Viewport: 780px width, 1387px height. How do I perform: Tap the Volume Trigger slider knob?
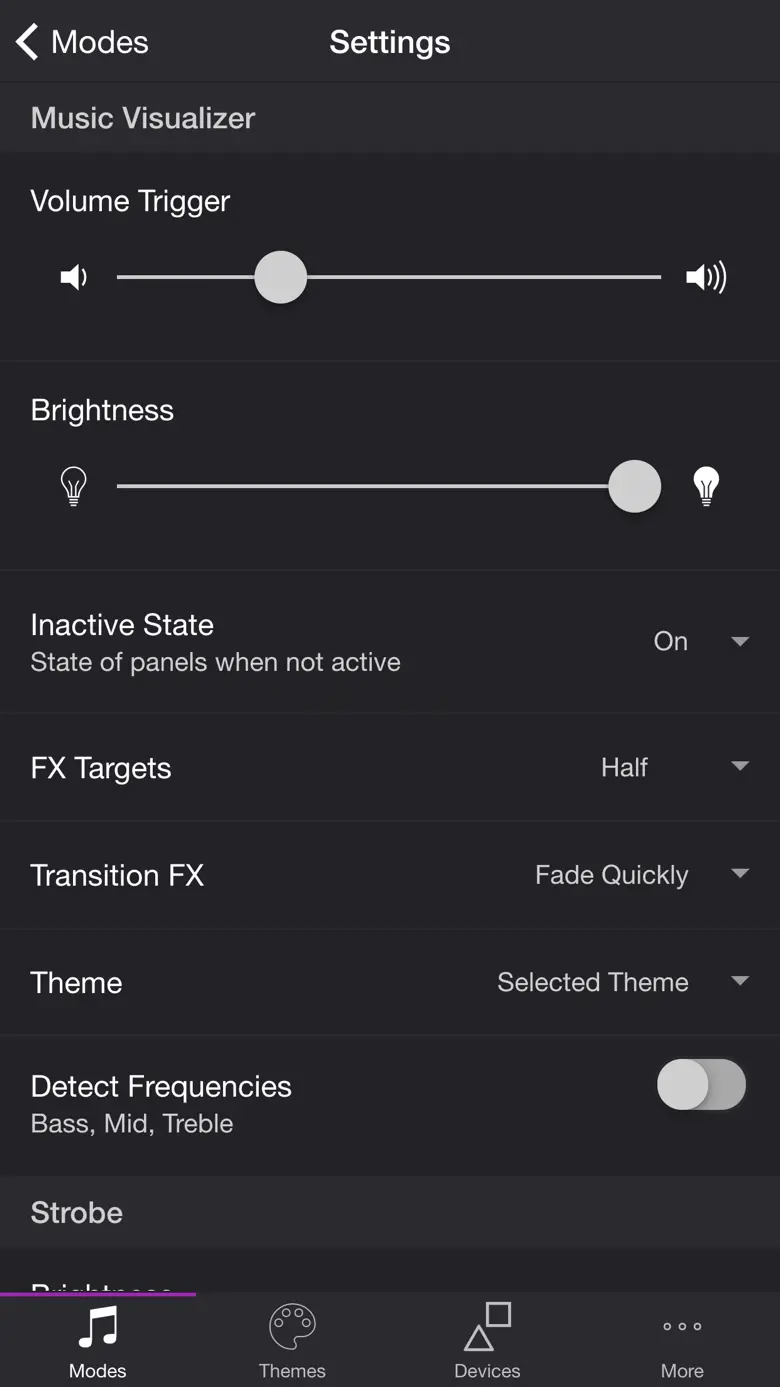click(x=280, y=277)
